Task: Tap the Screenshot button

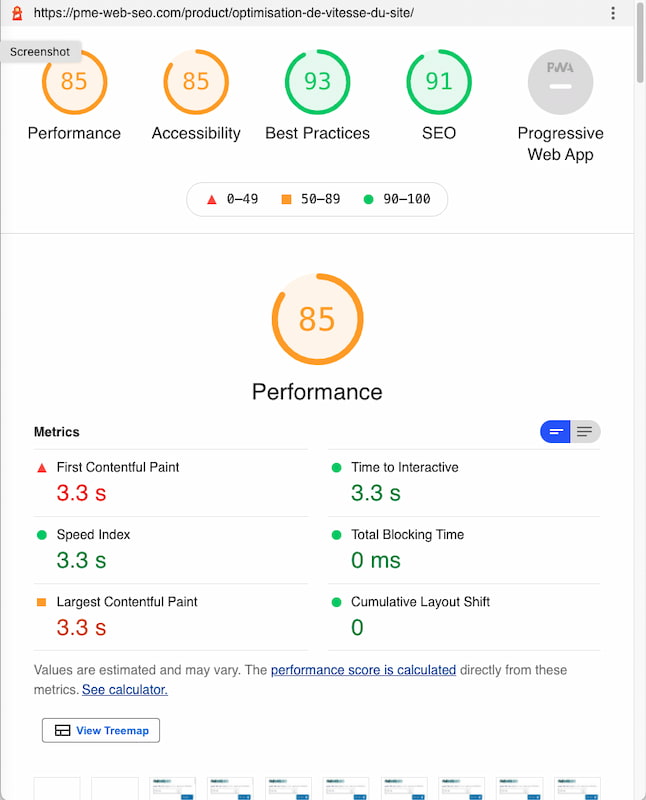Action: (40, 52)
